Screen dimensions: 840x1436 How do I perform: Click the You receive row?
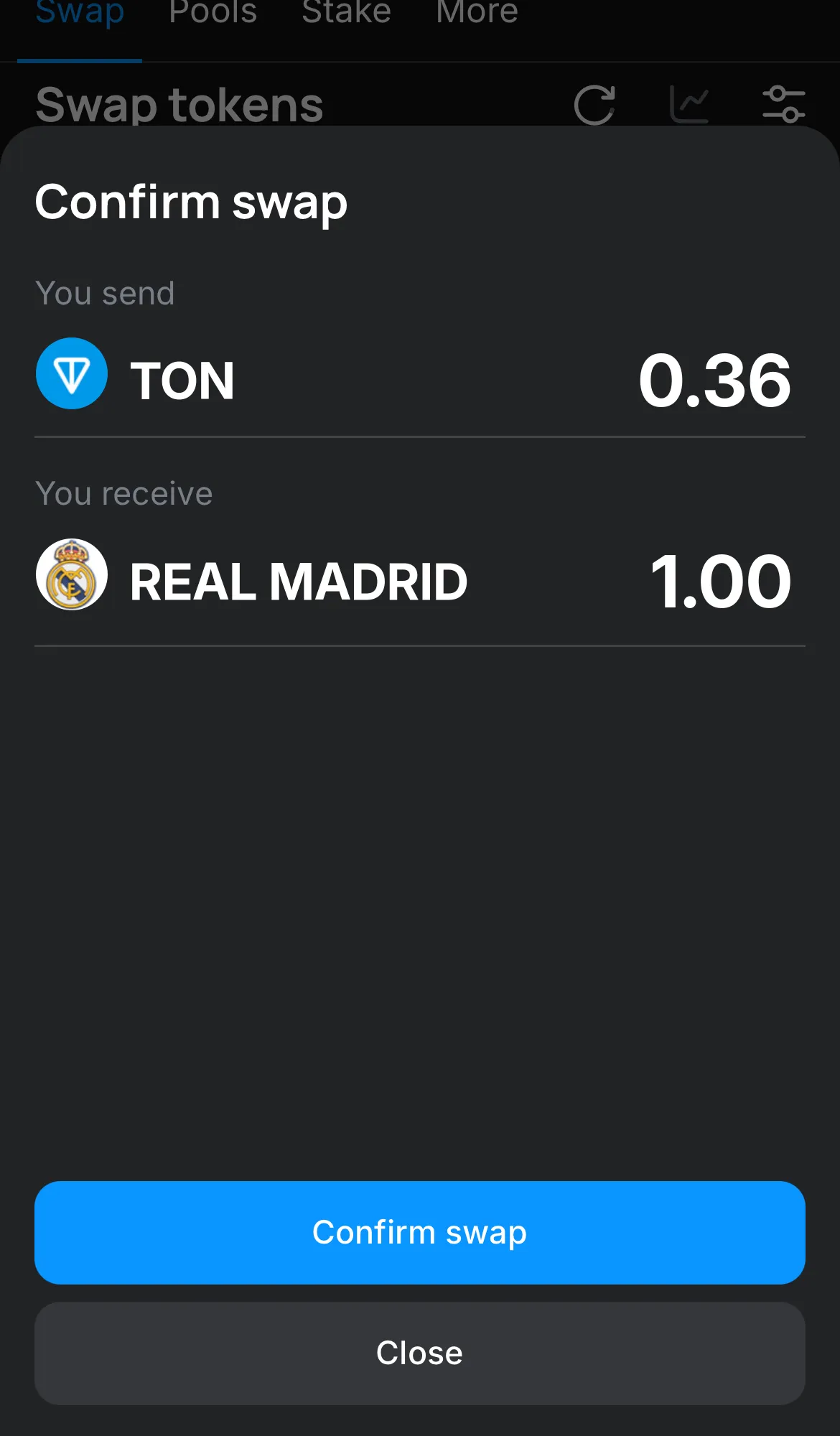pyautogui.click(x=123, y=493)
